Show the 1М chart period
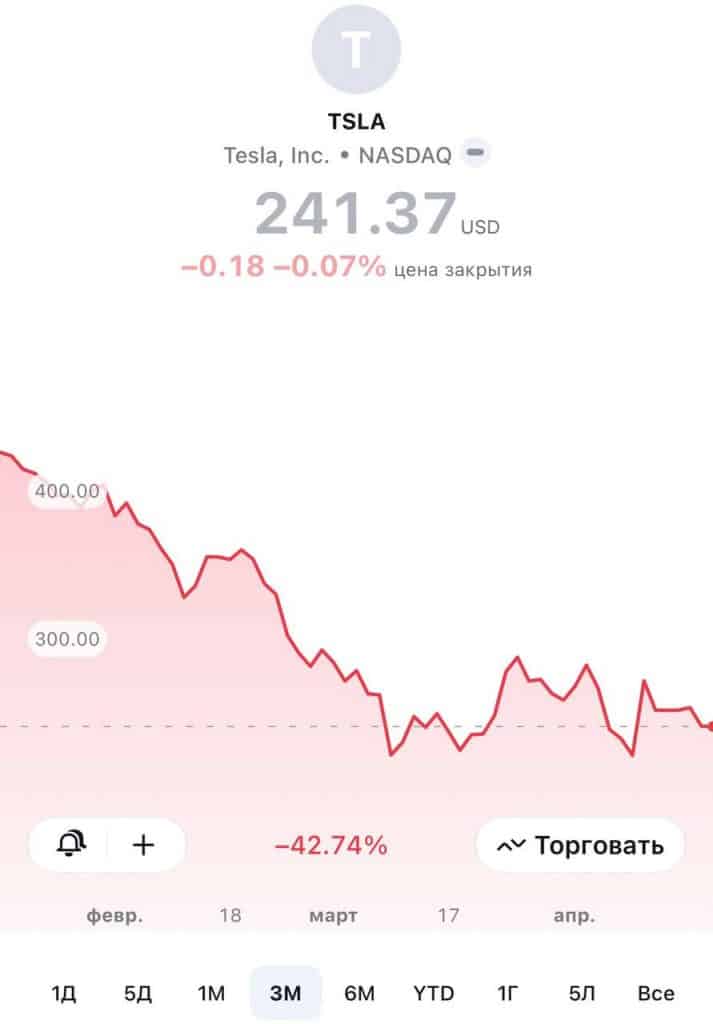Image resolution: width=713 pixels, height=1024 pixels. (211, 993)
